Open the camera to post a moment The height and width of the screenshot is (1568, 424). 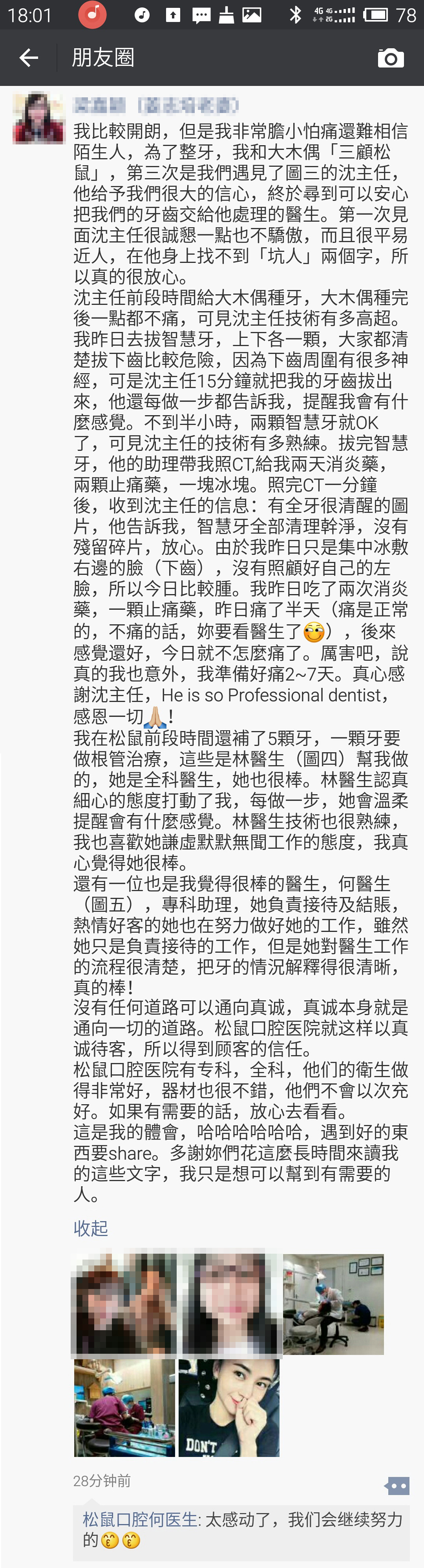click(x=391, y=58)
